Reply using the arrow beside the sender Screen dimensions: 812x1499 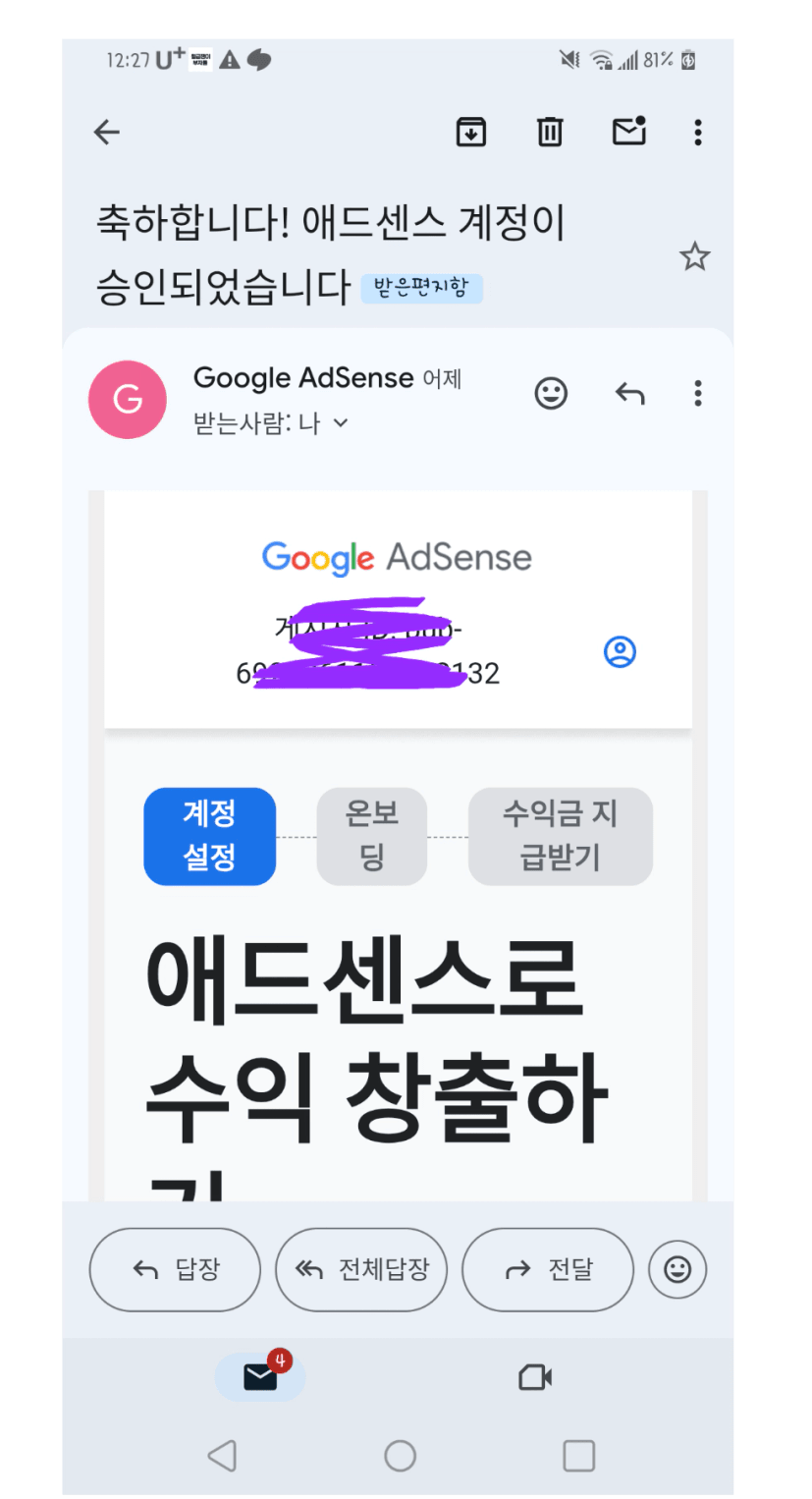[629, 394]
